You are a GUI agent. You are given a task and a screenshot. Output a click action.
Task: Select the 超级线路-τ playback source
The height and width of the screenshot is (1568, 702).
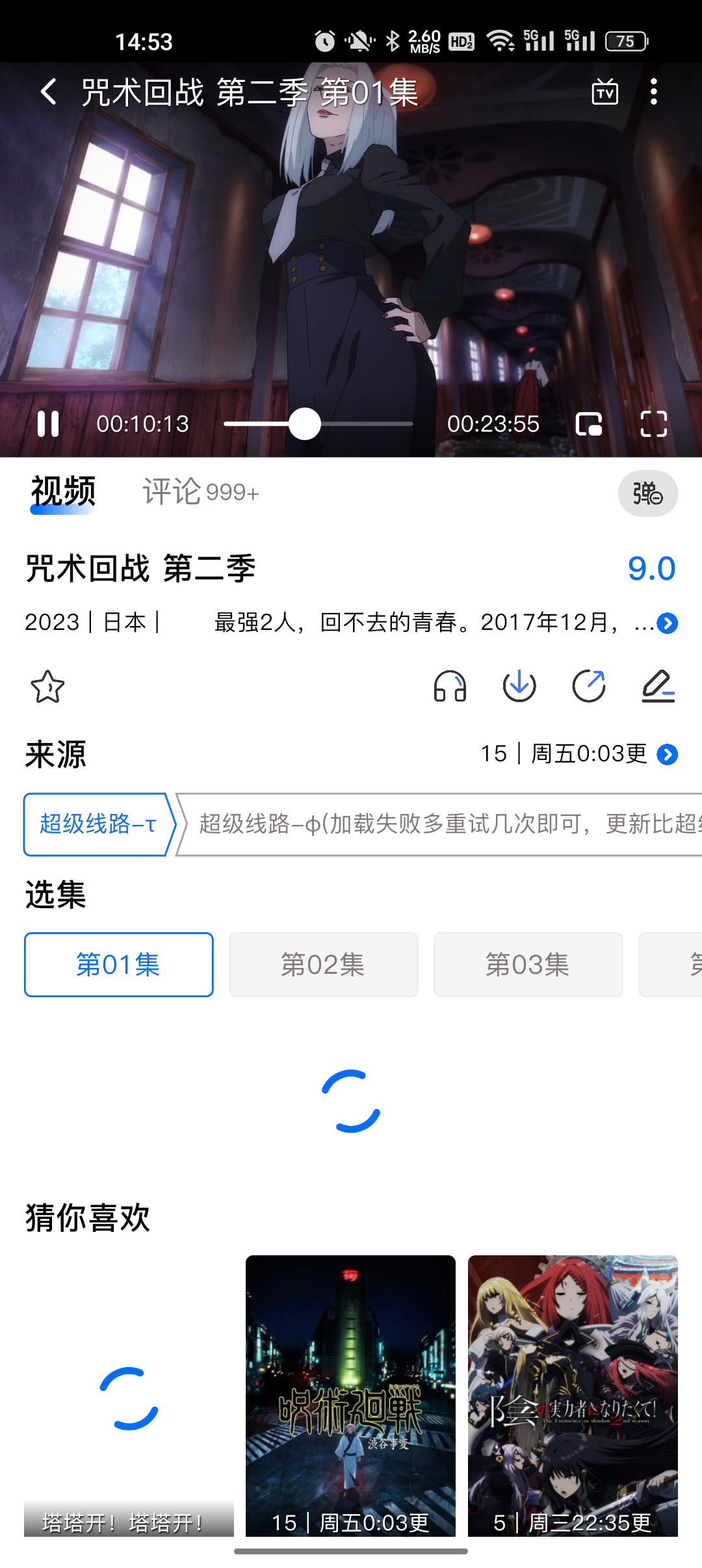point(96,823)
